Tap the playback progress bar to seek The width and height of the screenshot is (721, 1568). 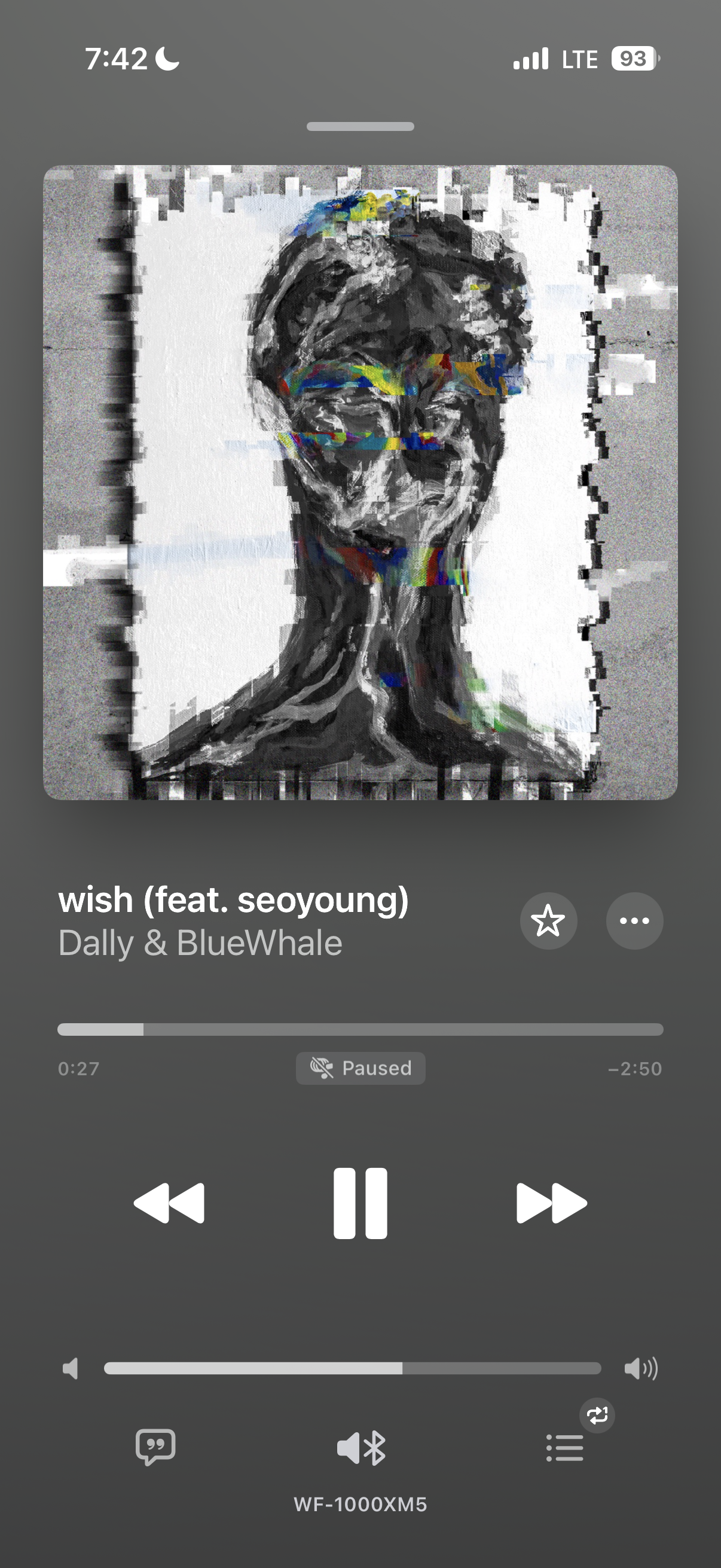click(x=360, y=1029)
